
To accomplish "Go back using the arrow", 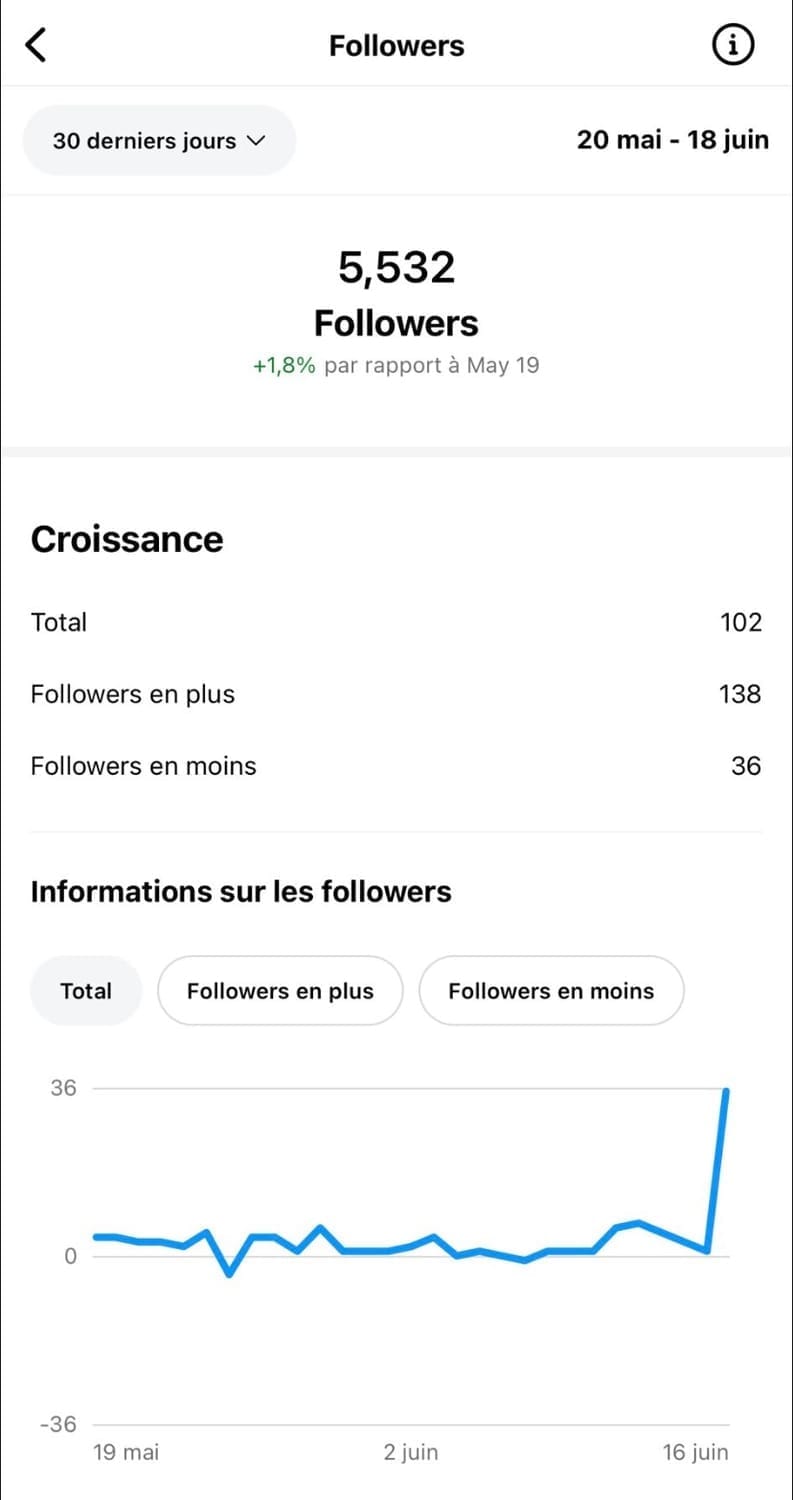I will click(x=36, y=45).
